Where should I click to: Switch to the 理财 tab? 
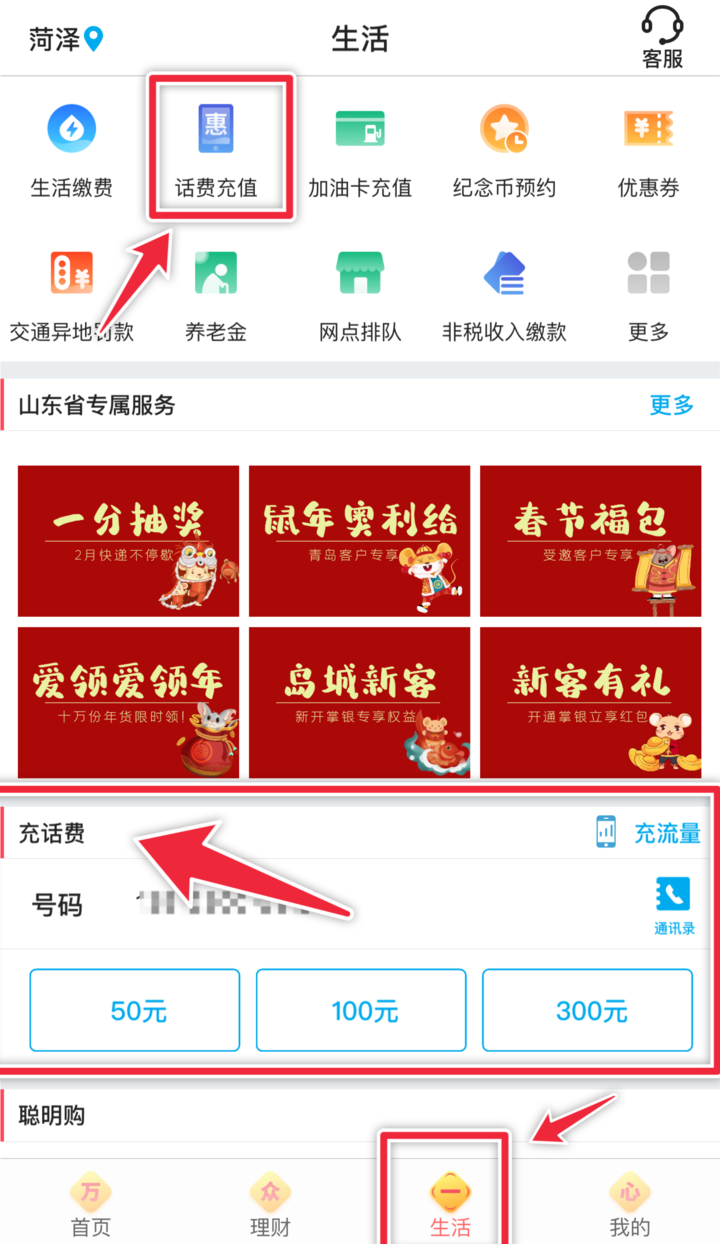point(270,1205)
